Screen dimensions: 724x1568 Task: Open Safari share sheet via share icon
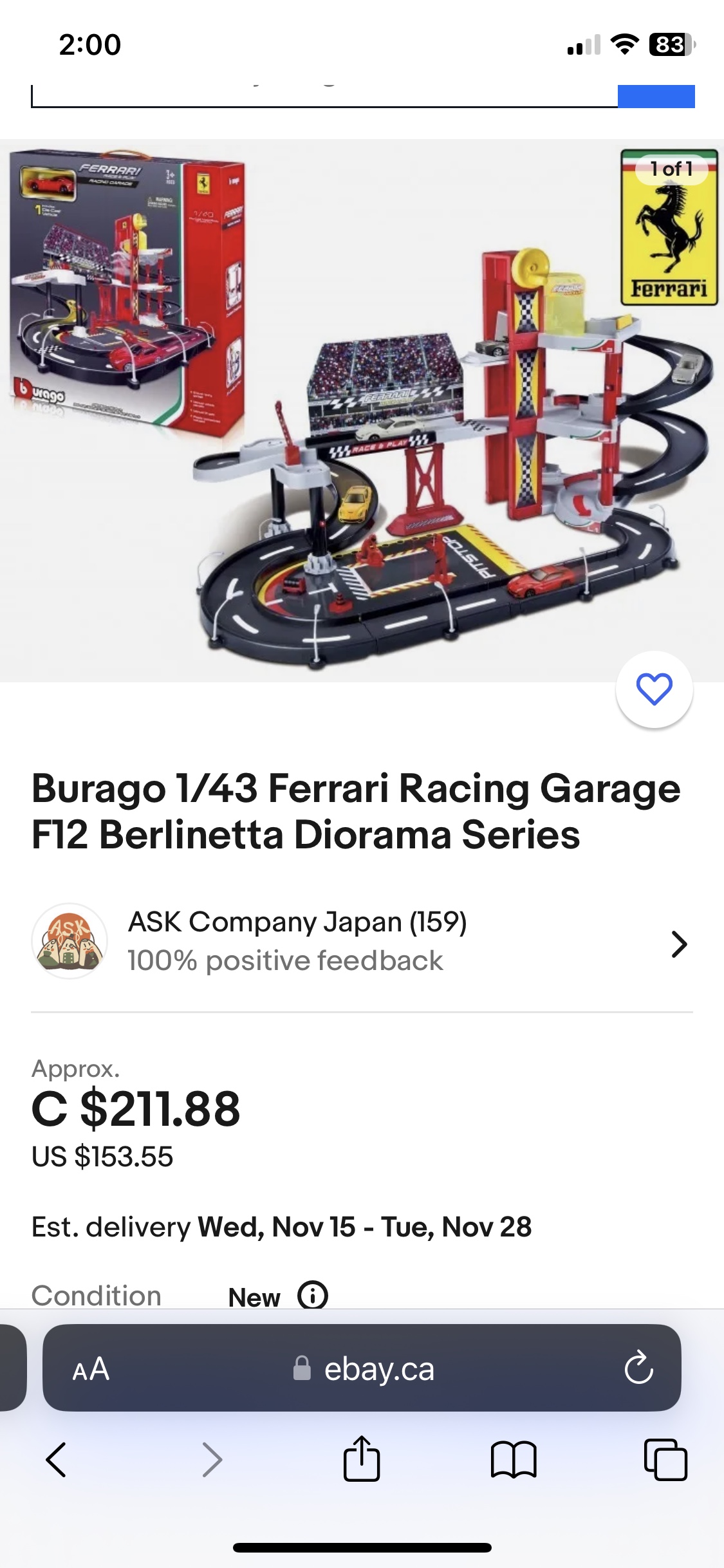pyautogui.click(x=362, y=1460)
